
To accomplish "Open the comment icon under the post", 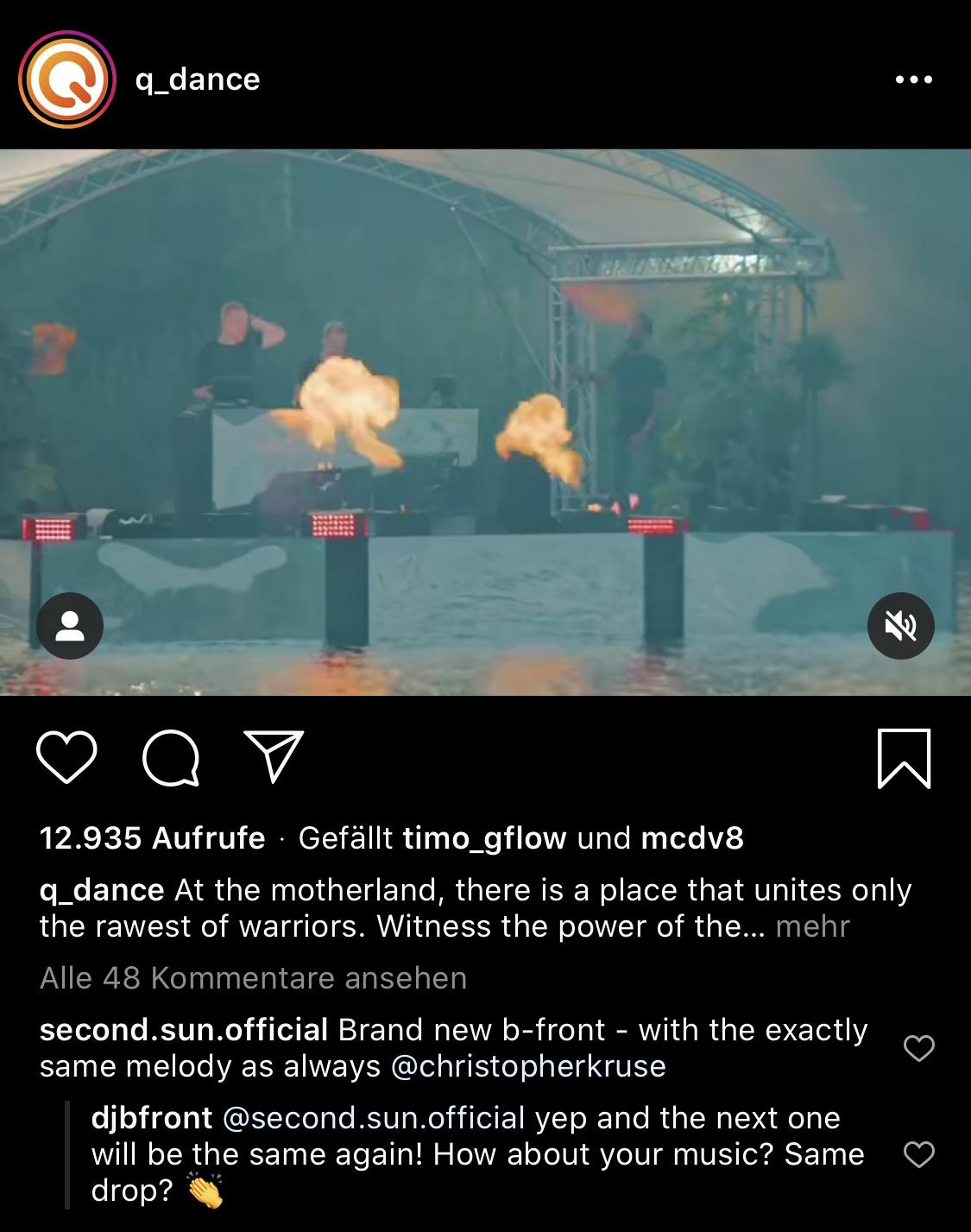I will click(x=171, y=759).
